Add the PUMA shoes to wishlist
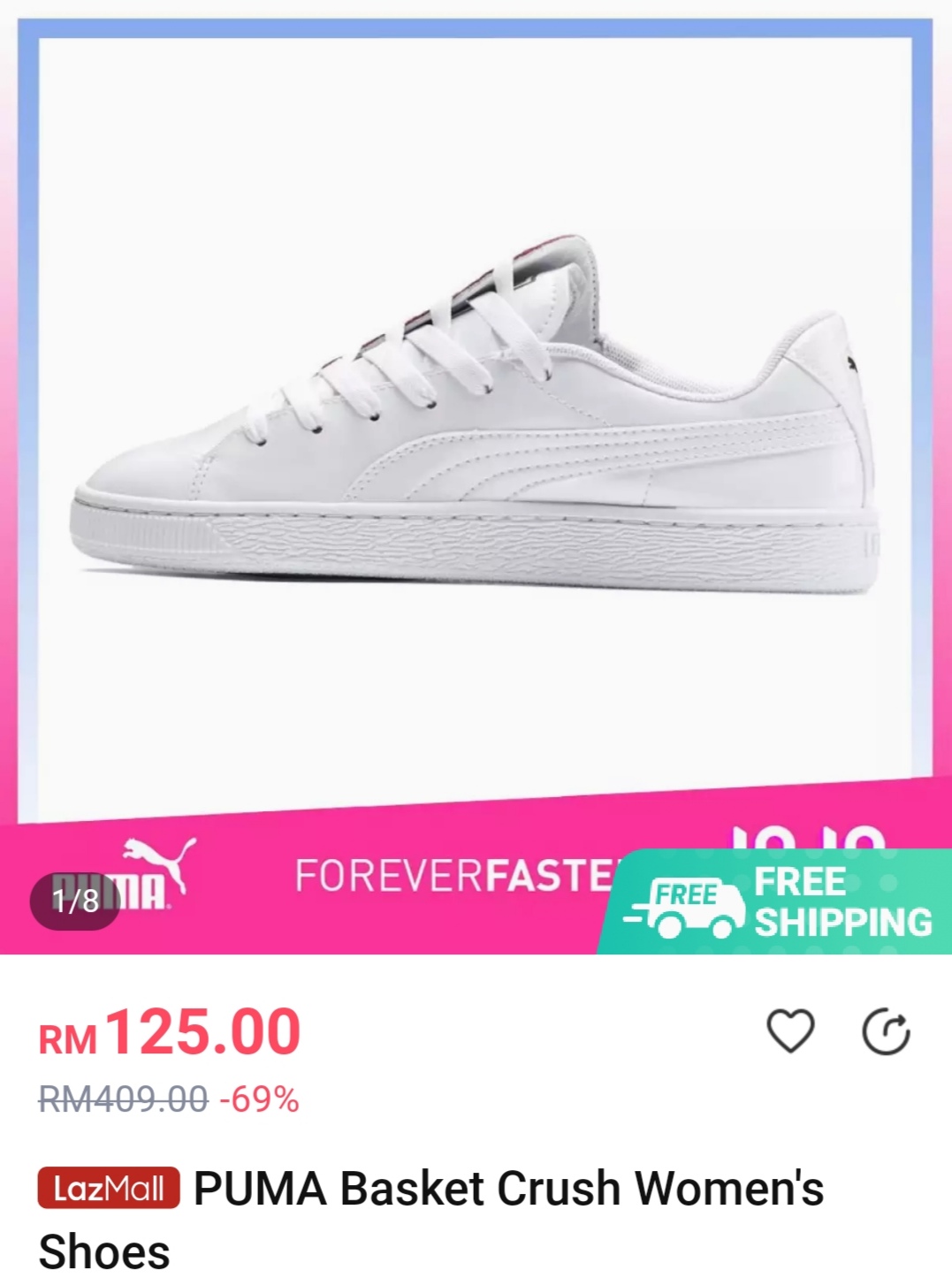The height and width of the screenshot is (1285, 952). [789, 1030]
